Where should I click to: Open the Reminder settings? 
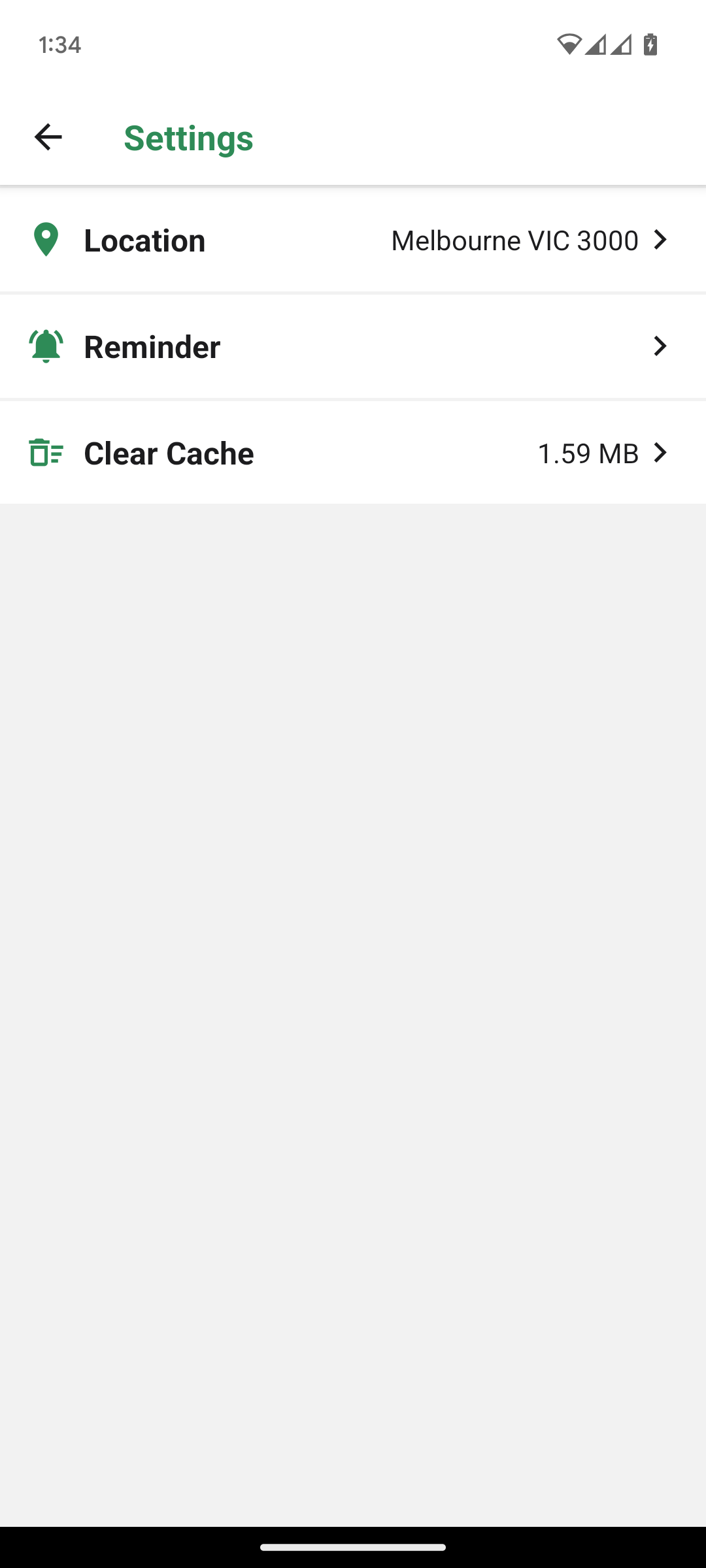click(353, 346)
